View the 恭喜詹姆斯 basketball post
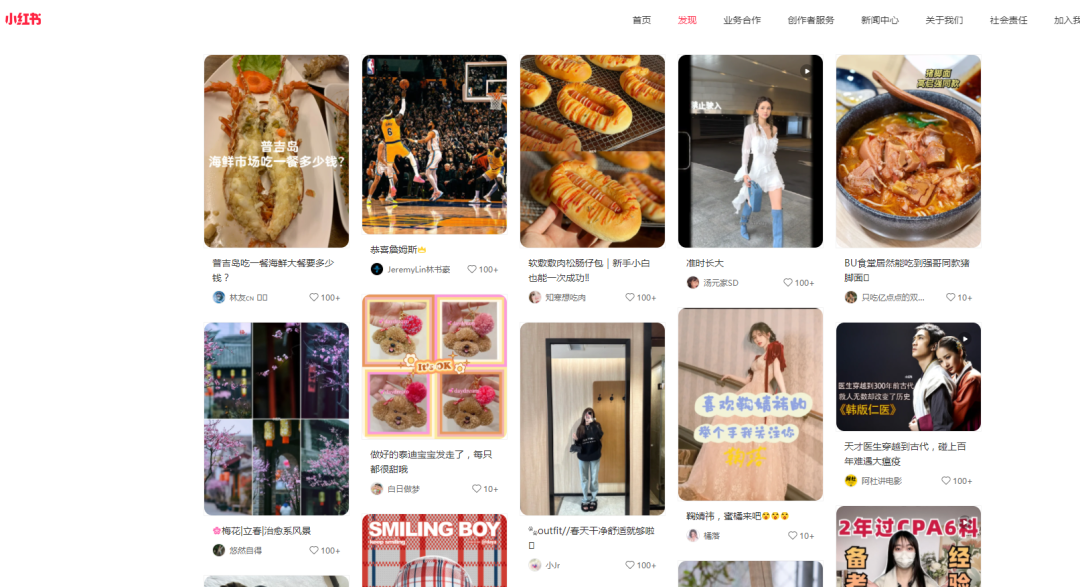 [434, 144]
